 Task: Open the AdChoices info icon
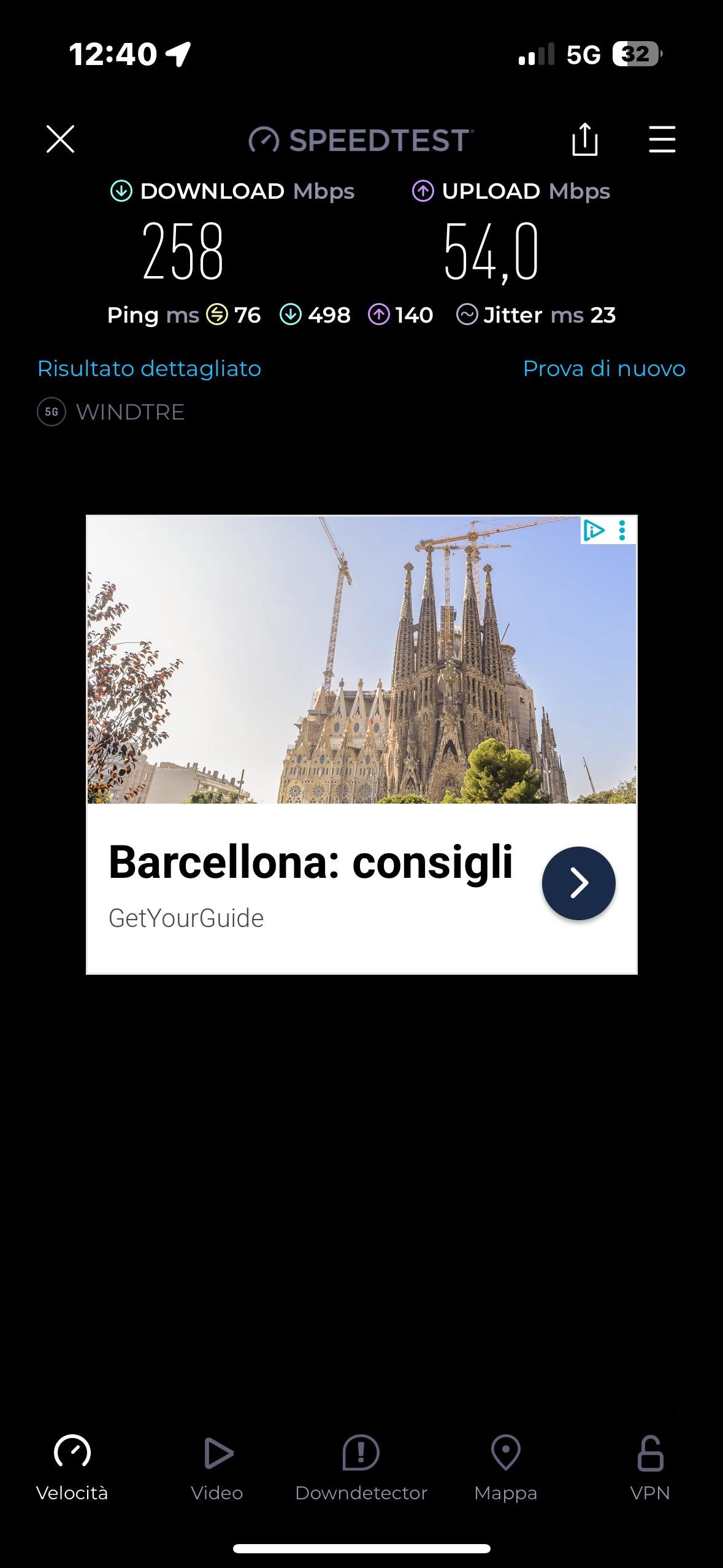click(594, 530)
